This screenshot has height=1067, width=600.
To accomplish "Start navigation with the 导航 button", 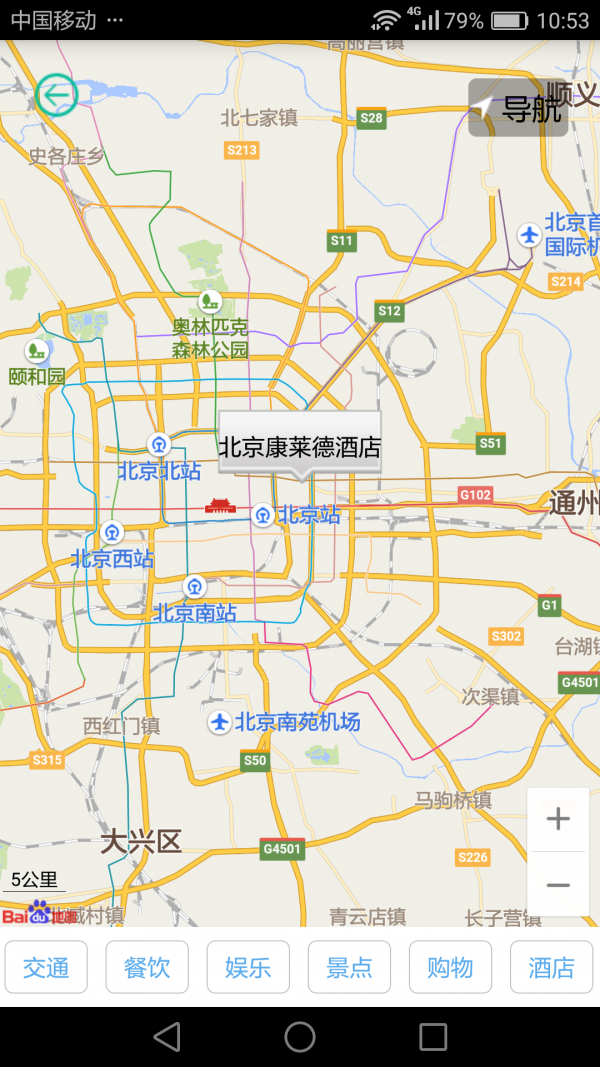I will (x=518, y=108).
